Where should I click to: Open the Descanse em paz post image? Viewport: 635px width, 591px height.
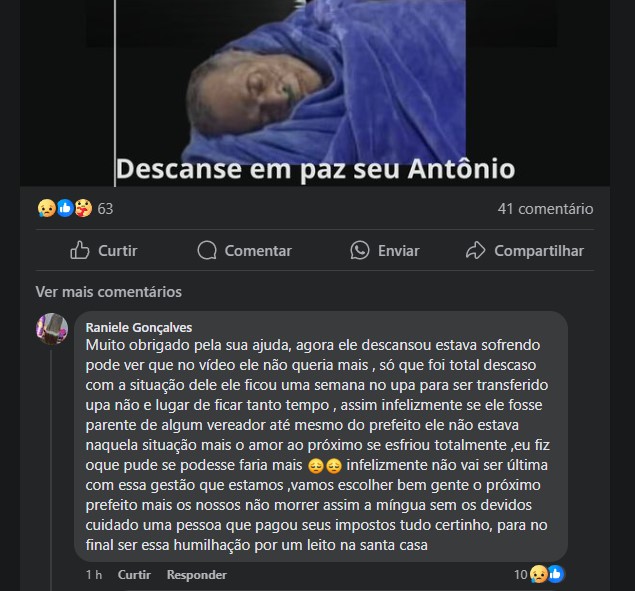[315, 92]
